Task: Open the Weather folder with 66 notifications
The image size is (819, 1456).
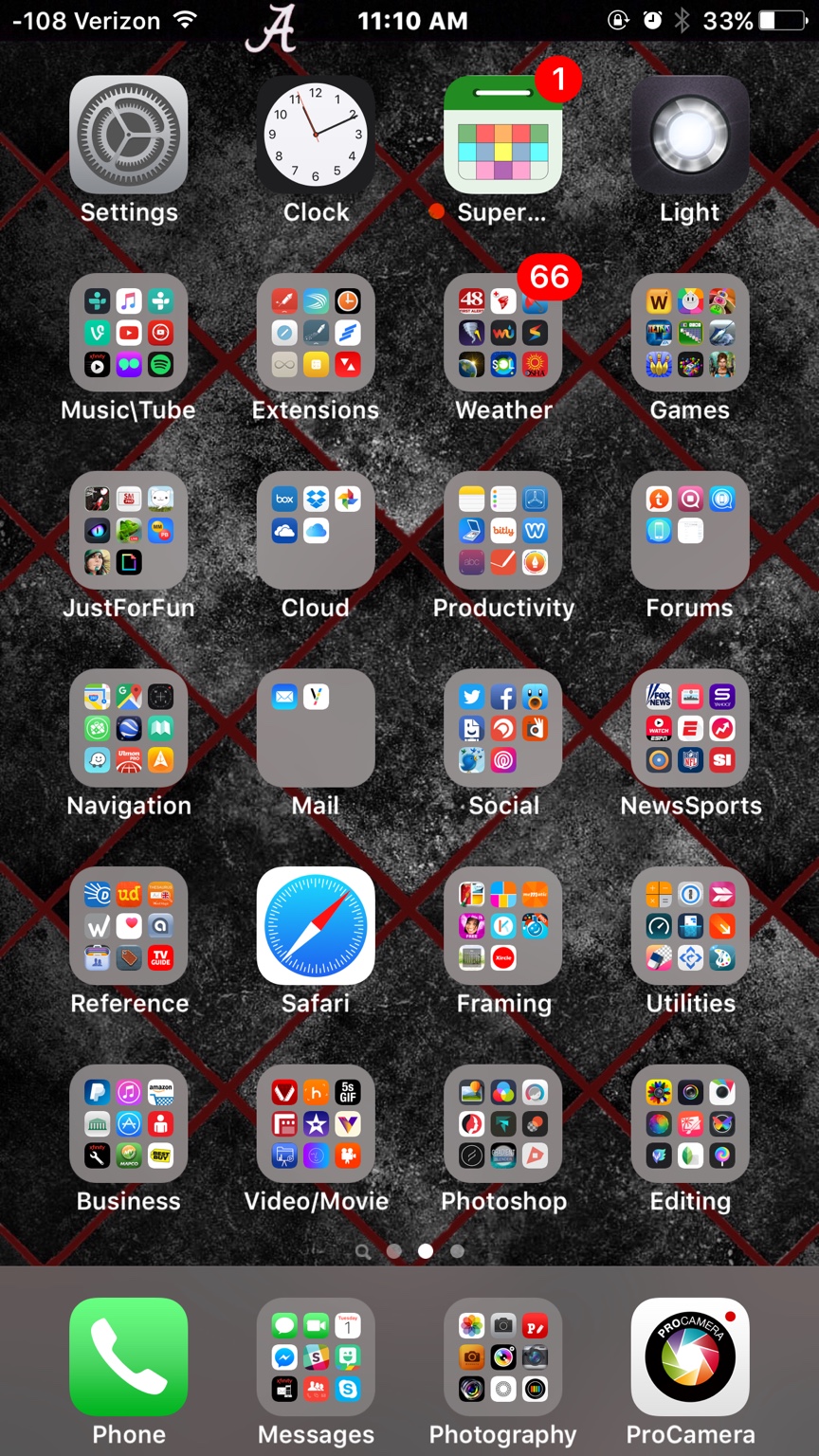Action: click(503, 333)
